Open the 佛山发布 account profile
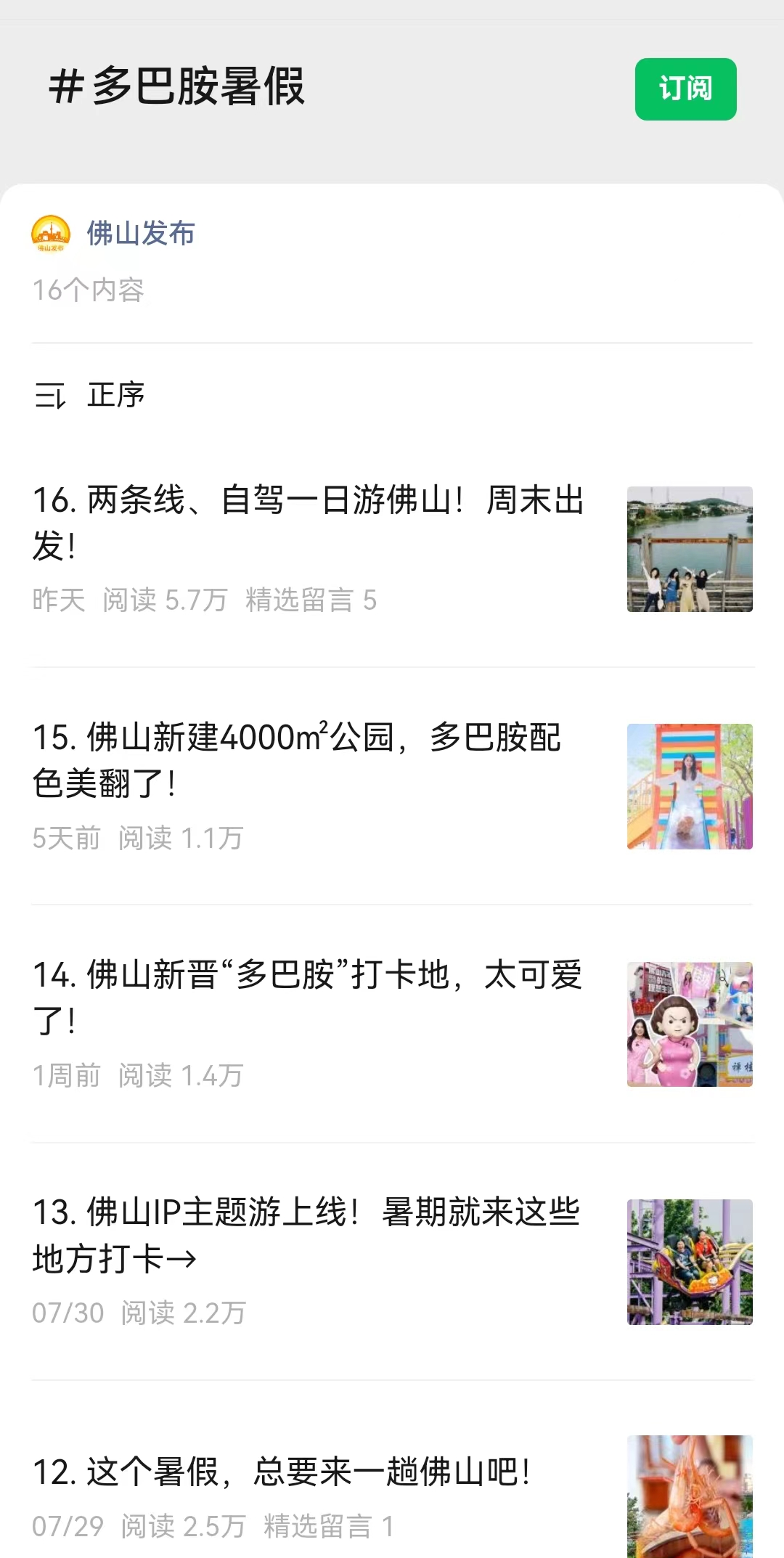784x1558 pixels. click(x=114, y=234)
